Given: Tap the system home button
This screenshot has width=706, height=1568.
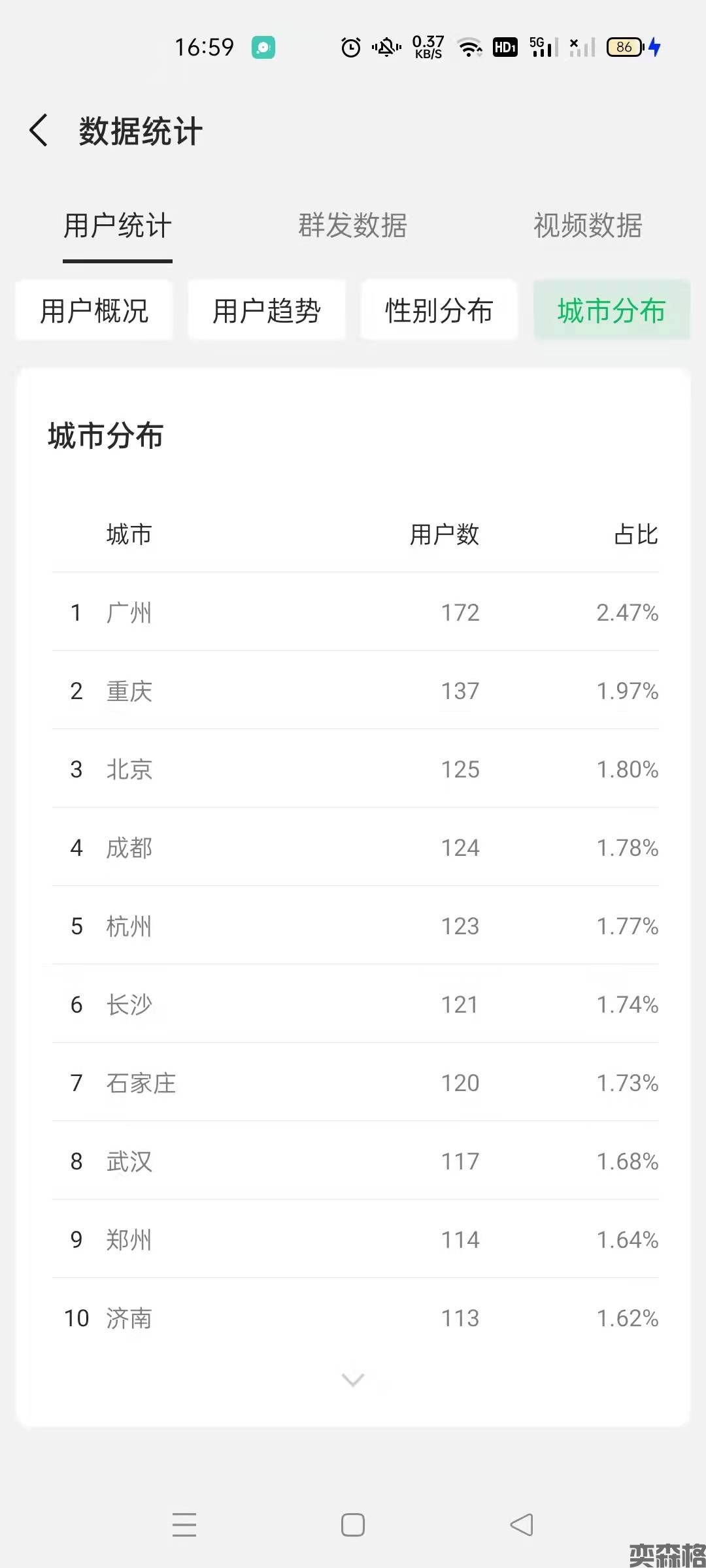Looking at the screenshot, I should click(353, 1525).
